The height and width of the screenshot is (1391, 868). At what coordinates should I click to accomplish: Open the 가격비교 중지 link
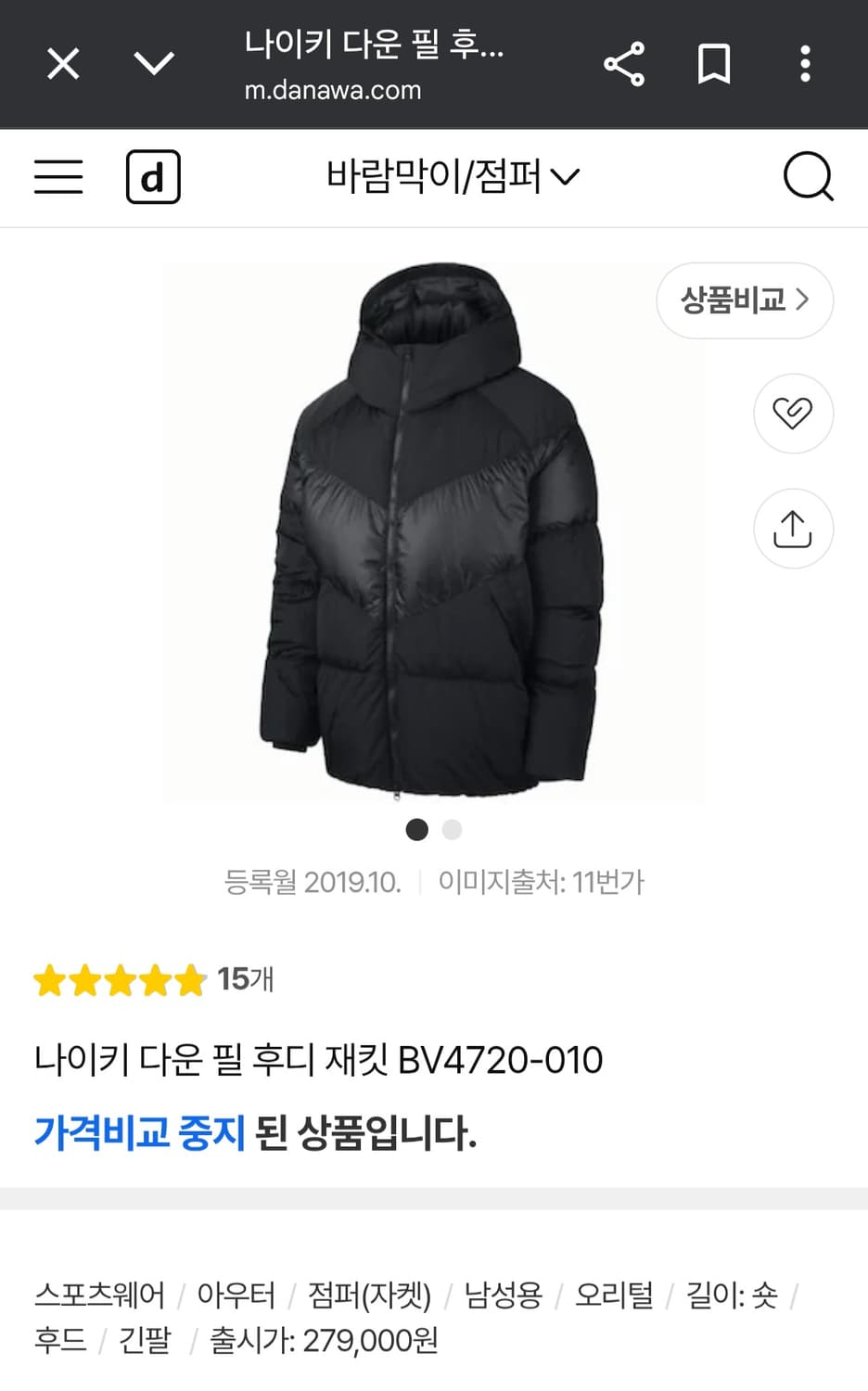[140, 1131]
